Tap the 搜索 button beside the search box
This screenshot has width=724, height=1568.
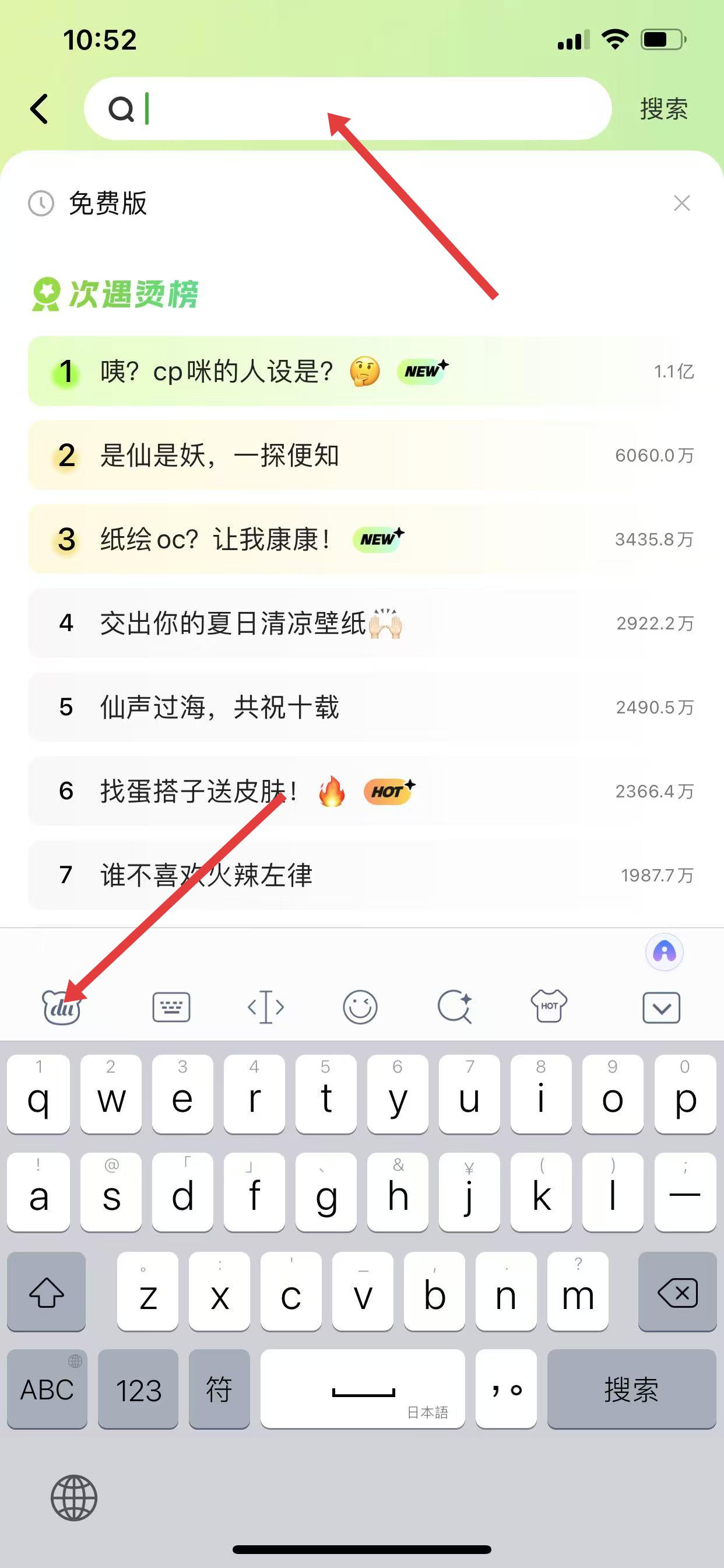point(663,109)
